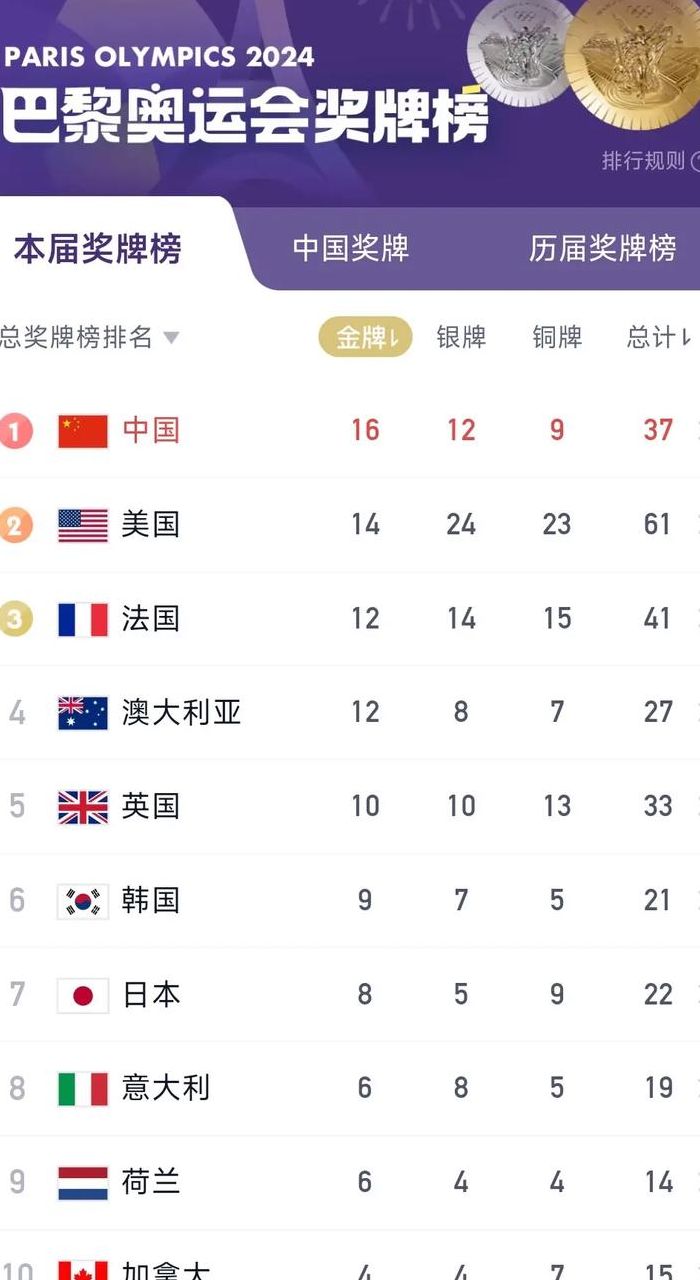Open the 日本 medal row

(350, 995)
